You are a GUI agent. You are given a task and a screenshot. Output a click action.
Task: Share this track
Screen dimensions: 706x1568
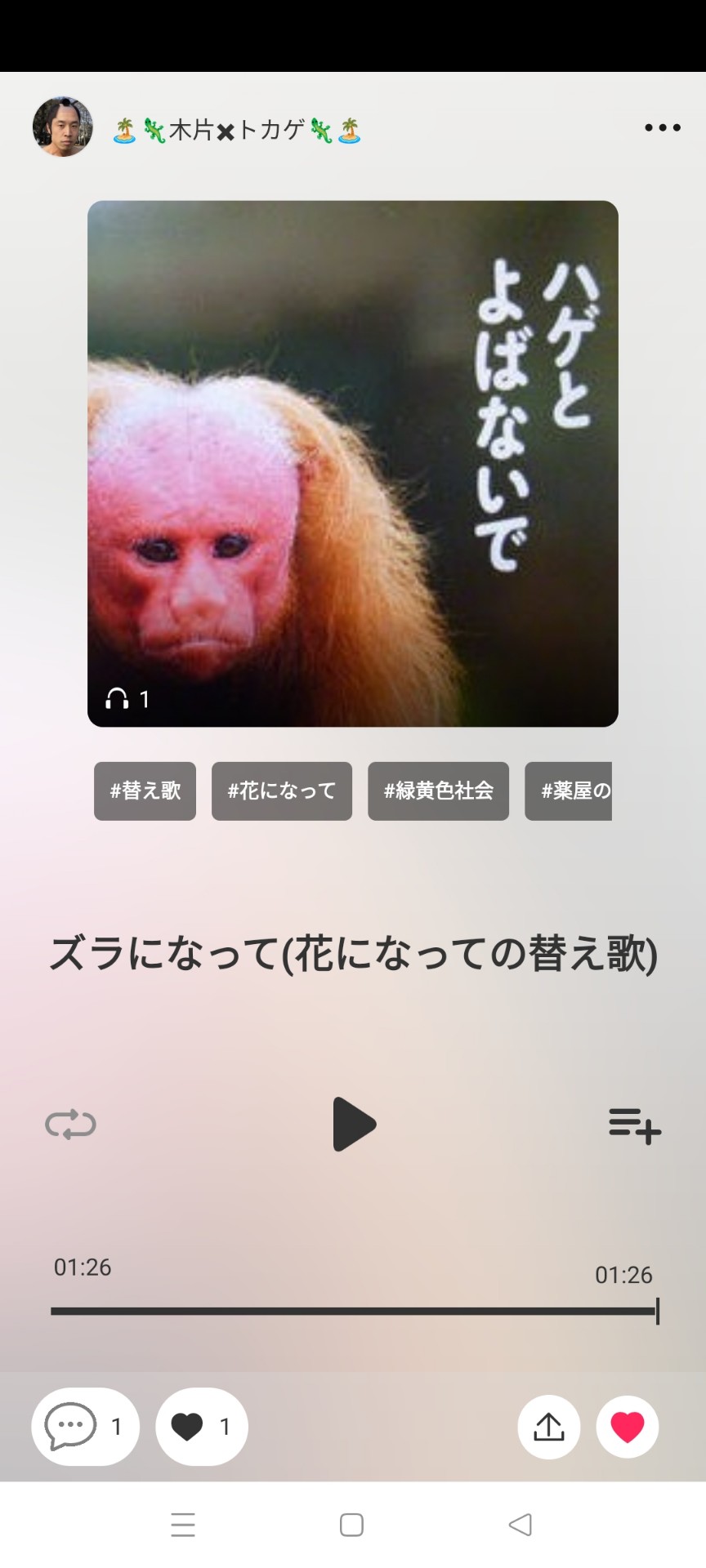[548, 1426]
